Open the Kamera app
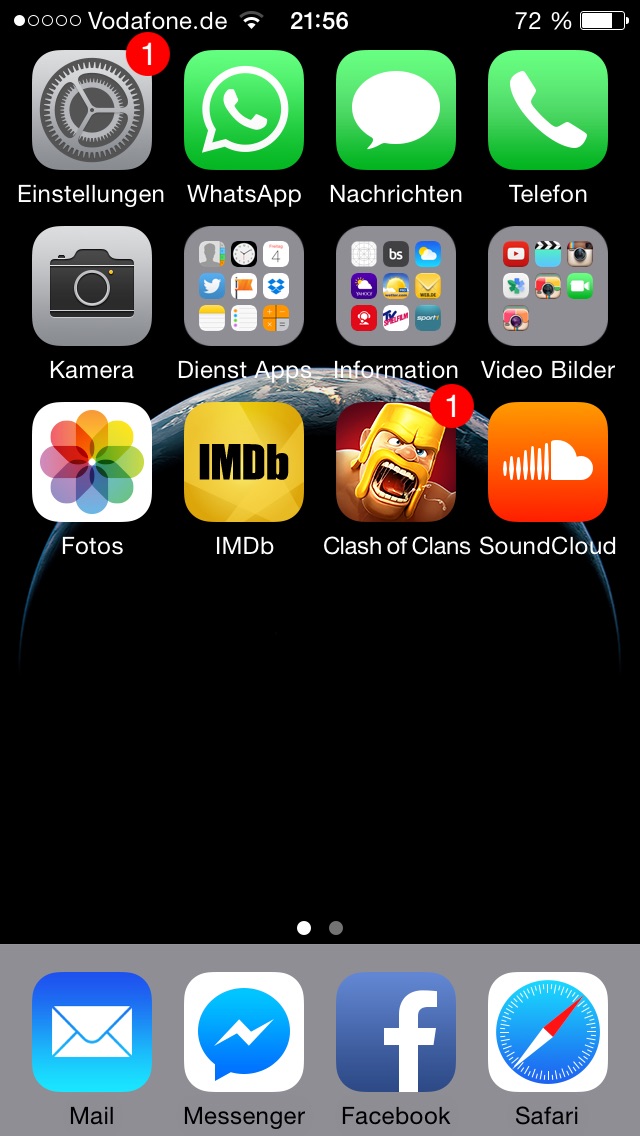 pyautogui.click(x=92, y=286)
